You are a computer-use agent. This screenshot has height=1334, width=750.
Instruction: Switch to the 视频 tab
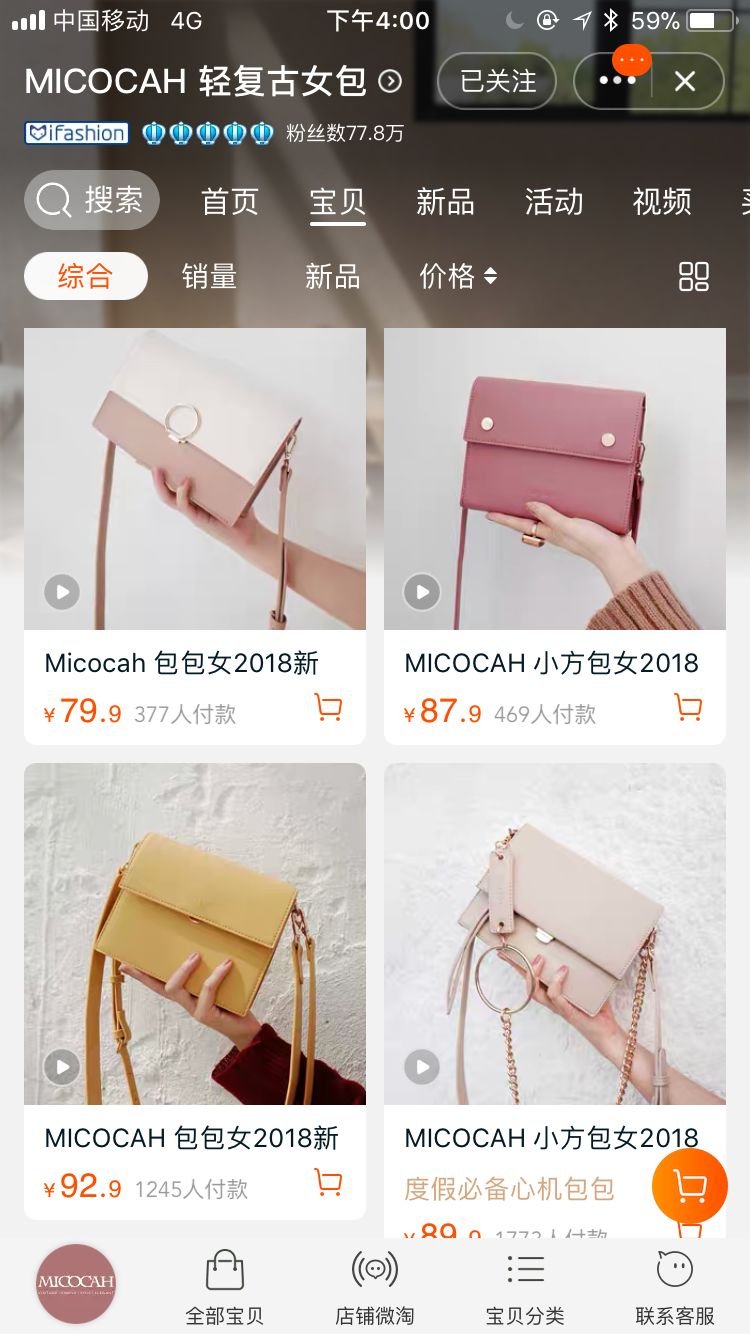click(x=662, y=201)
